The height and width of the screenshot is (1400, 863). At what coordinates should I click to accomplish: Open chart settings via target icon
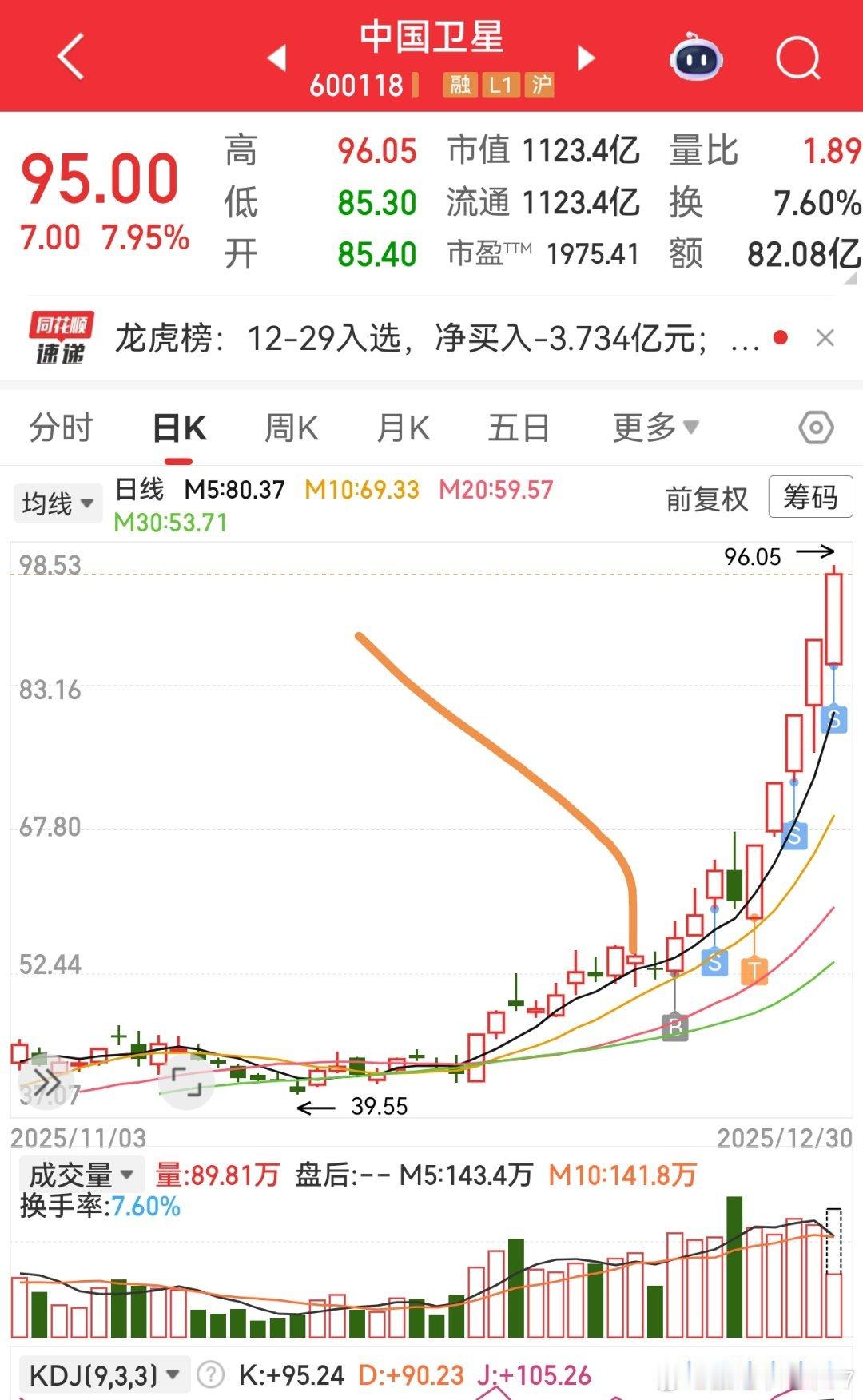point(815,428)
